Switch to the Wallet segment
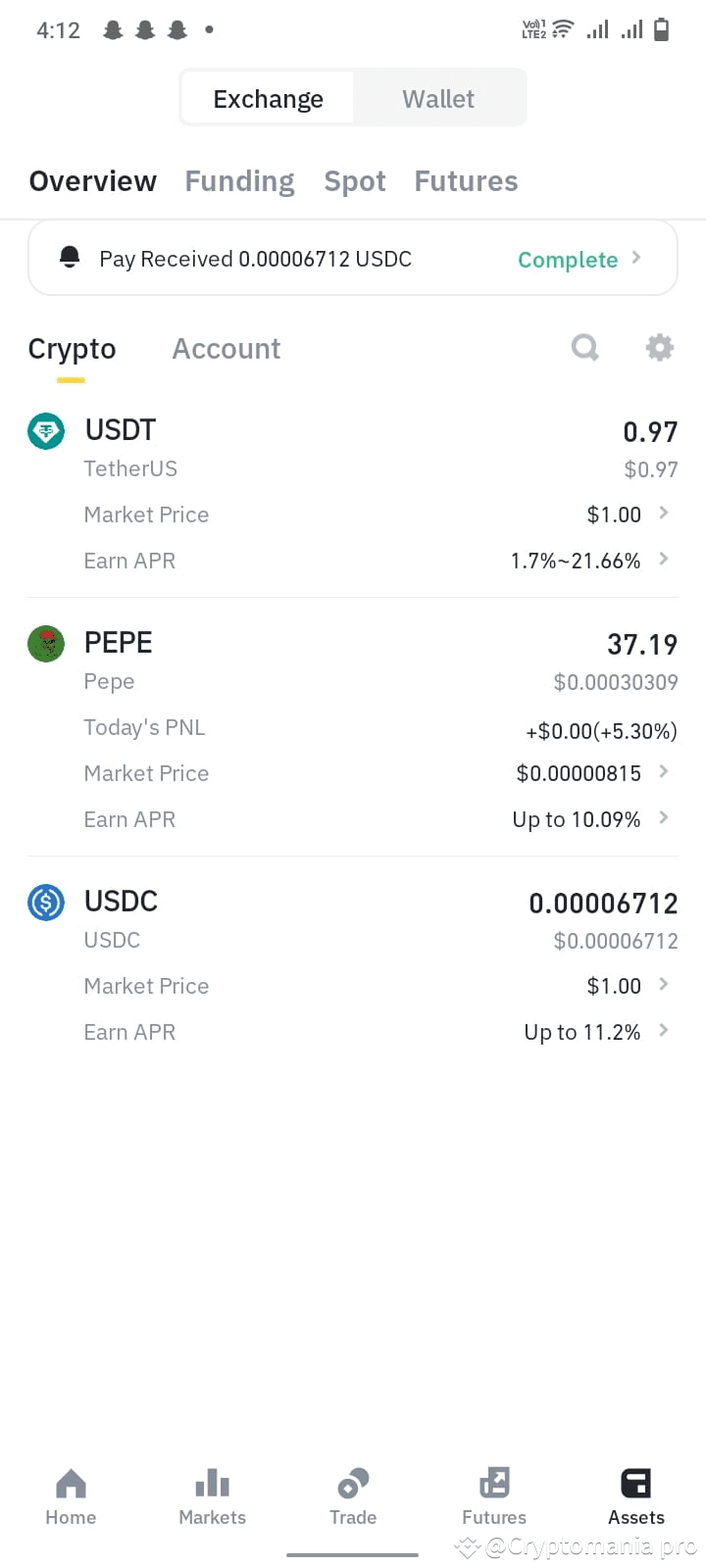The width and height of the screenshot is (706, 1568). (x=438, y=99)
